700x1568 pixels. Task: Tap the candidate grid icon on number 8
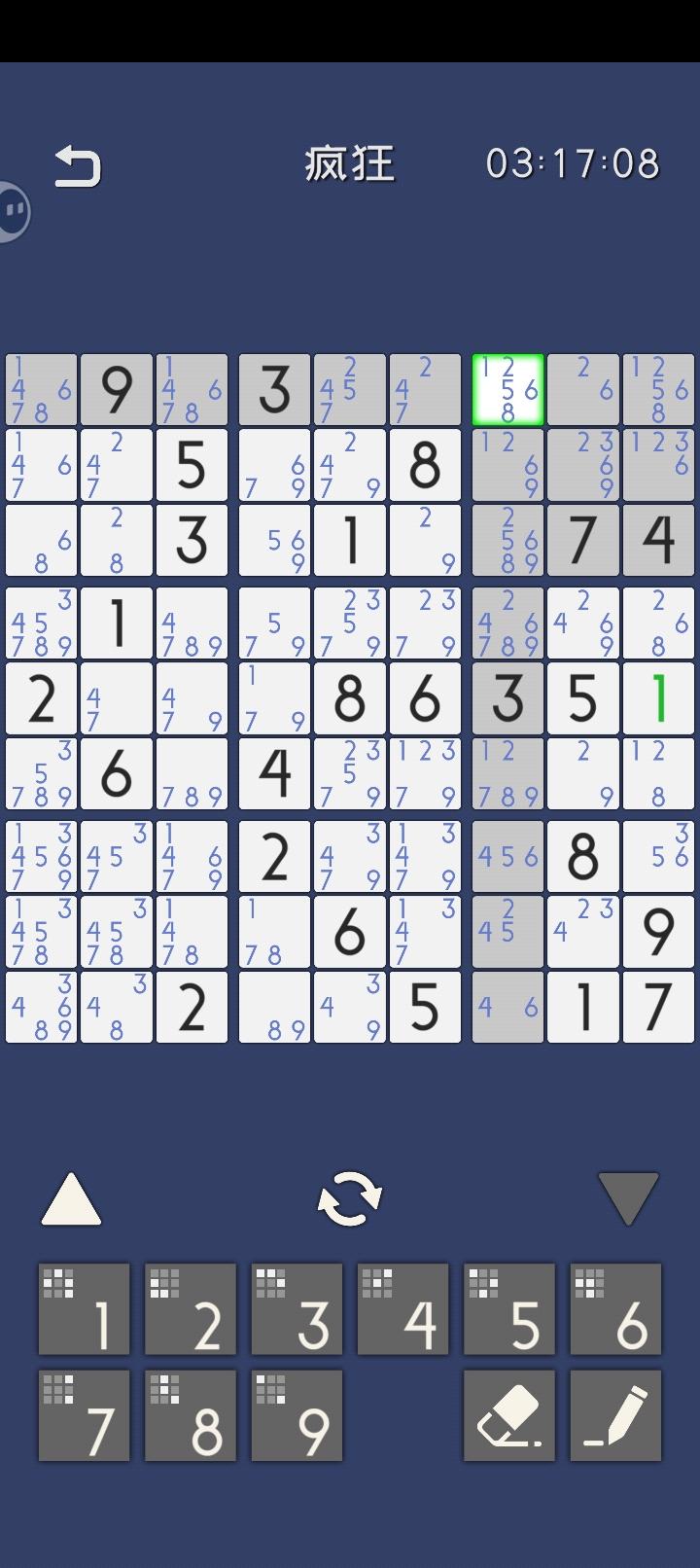tap(165, 1391)
